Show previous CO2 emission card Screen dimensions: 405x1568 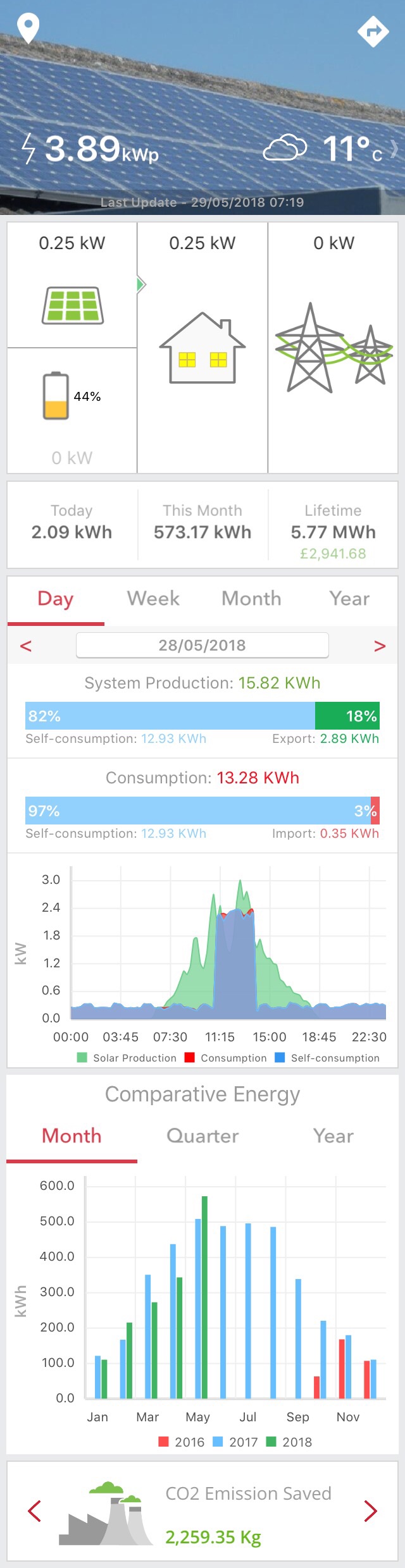point(35,1510)
